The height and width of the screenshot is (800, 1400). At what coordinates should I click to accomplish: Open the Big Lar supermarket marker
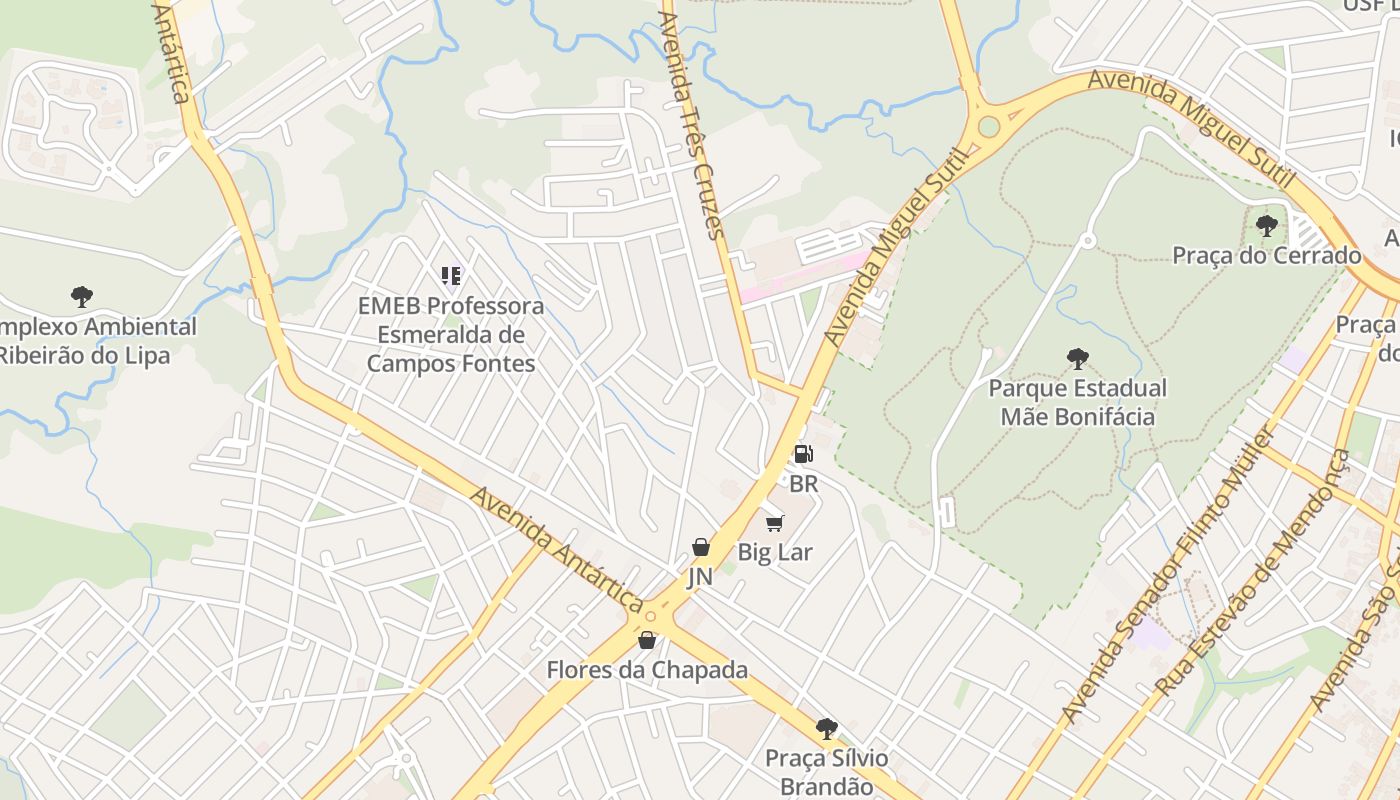(775, 523)
